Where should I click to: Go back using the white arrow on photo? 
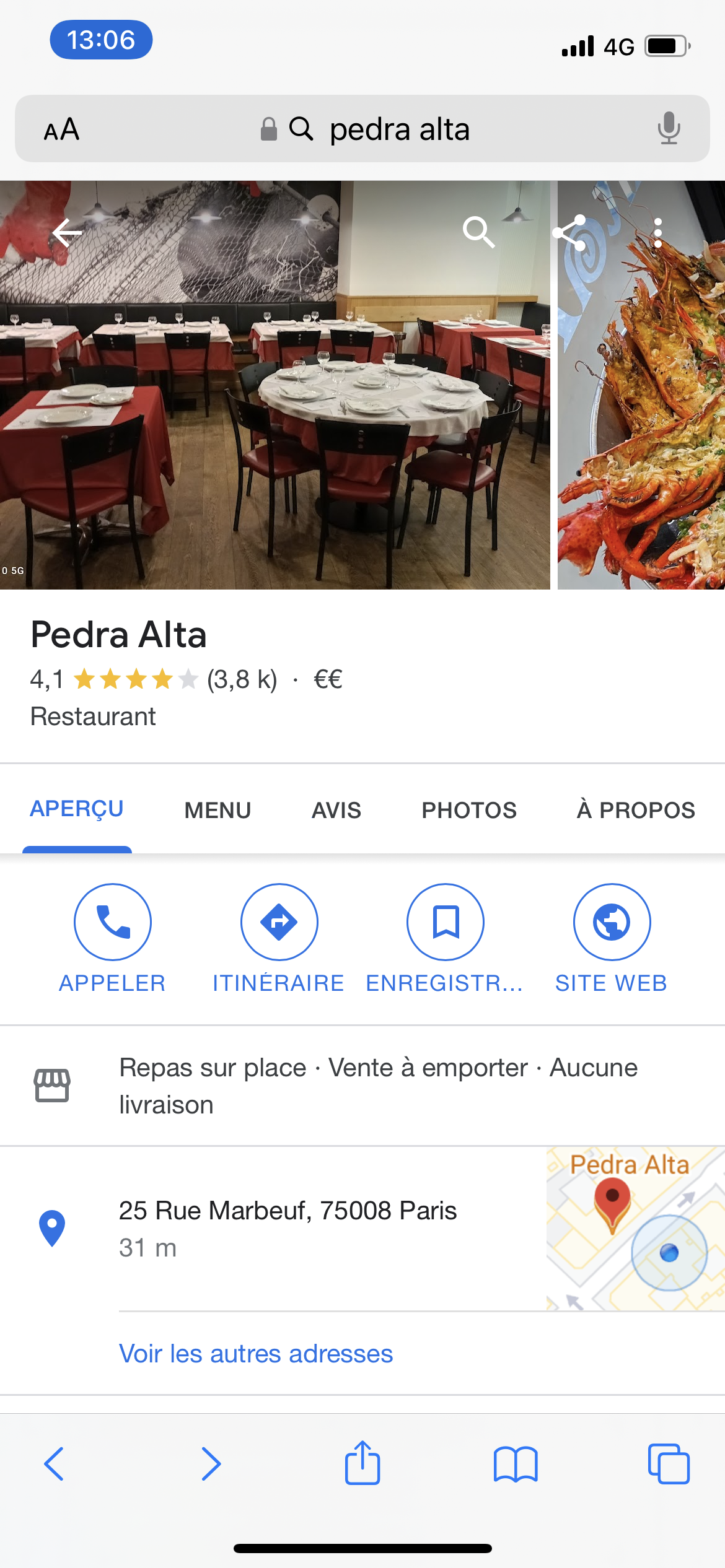[x=67, y=233]
